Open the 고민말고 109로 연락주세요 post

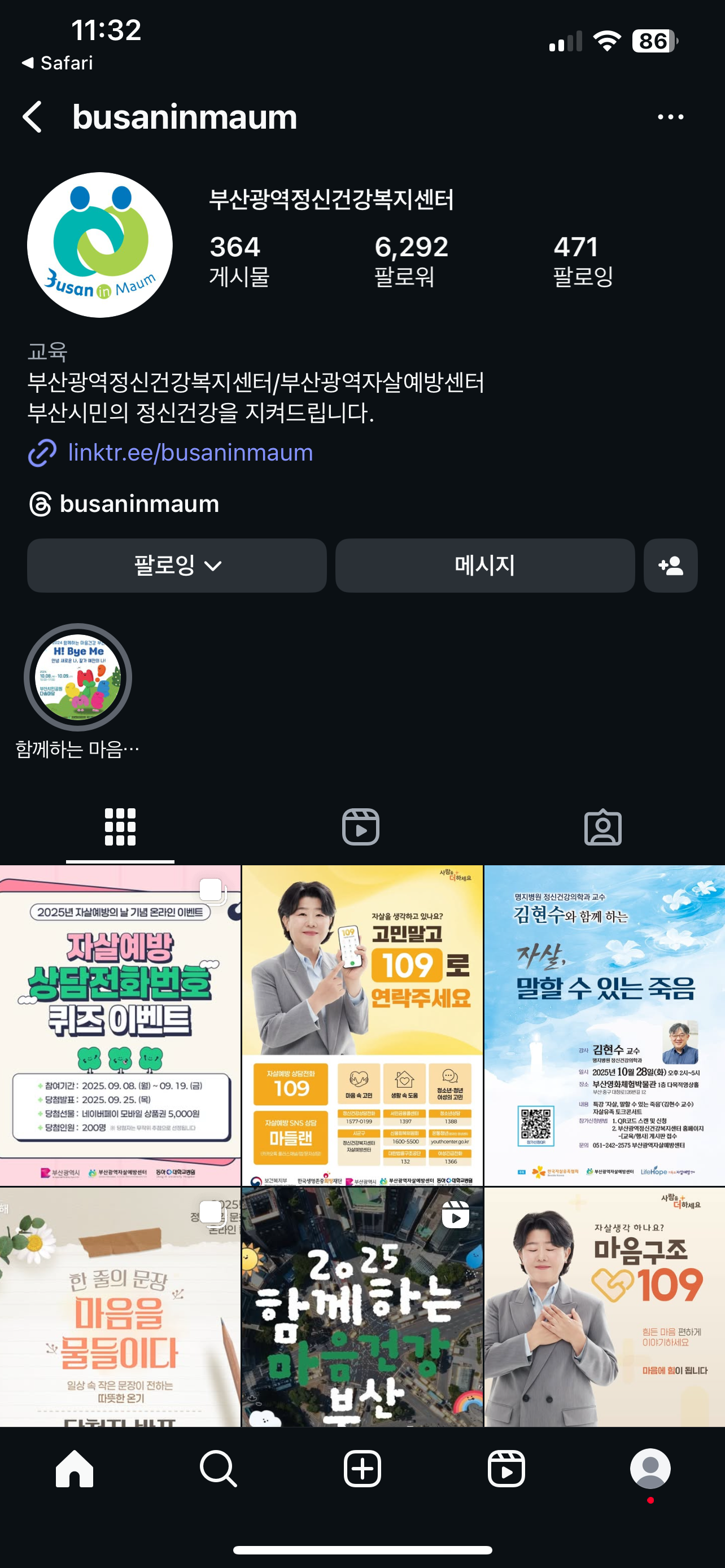pyautogui.click(x=362, y=1024)
